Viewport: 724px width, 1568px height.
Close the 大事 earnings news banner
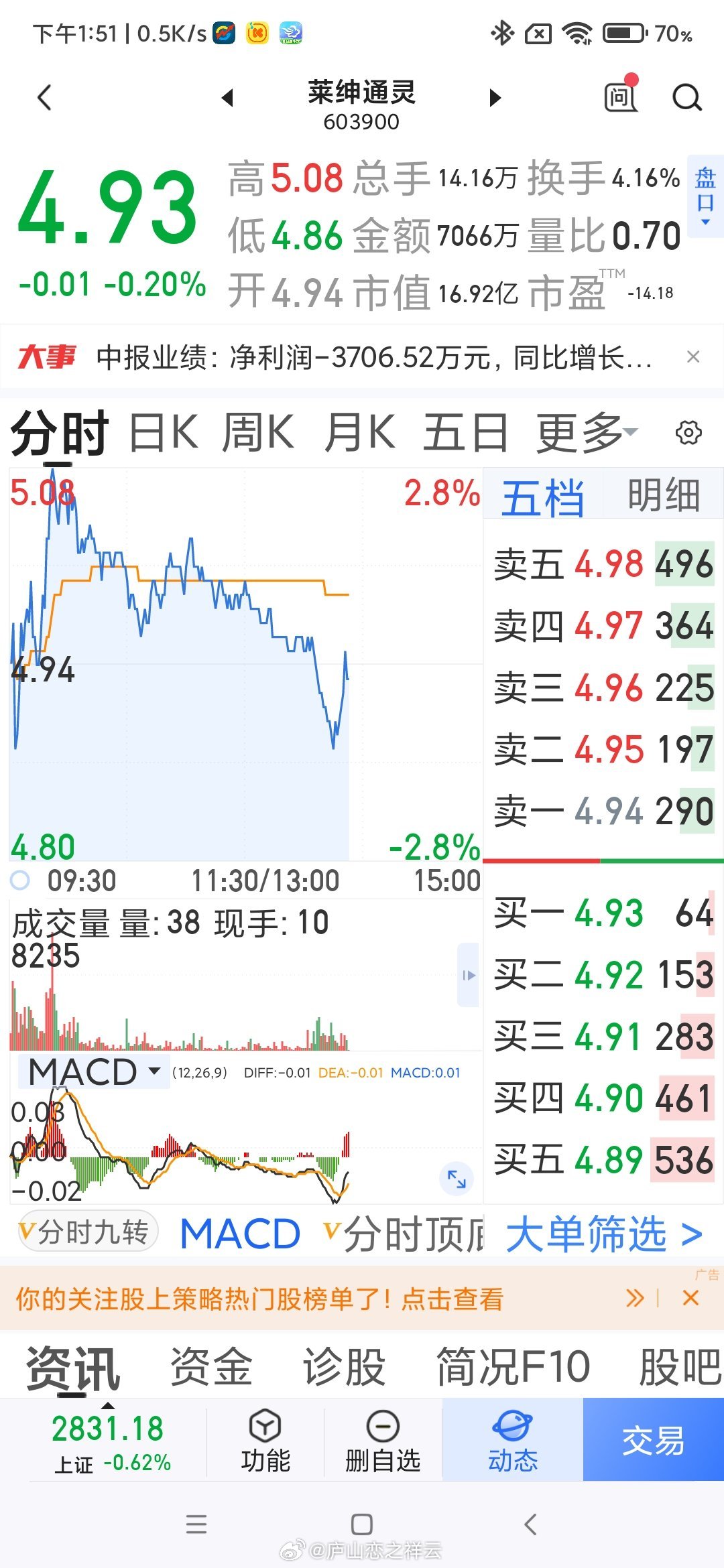pos(693,357)
